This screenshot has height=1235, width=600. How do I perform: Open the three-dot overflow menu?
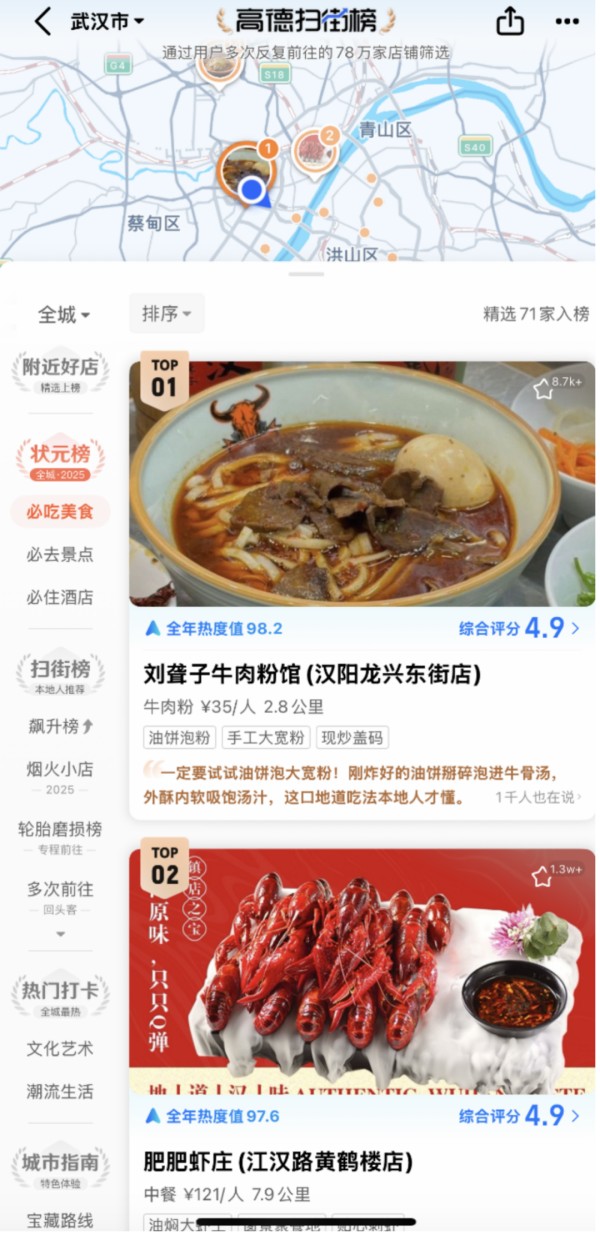[566, 21]
